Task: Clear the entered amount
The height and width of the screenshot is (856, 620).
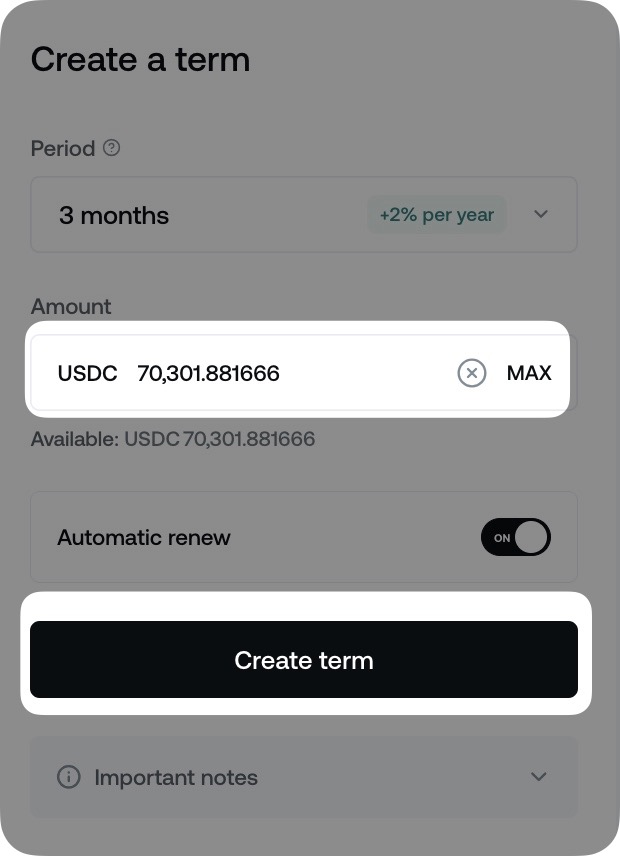Action: pyautogui.click(x=472, y=373)
